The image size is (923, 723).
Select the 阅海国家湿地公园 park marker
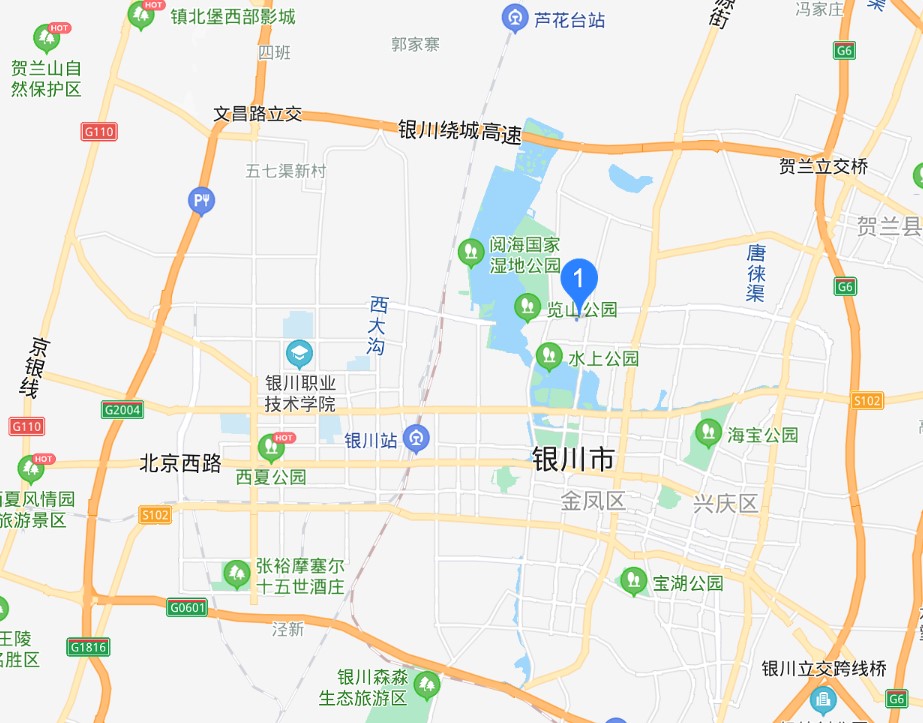[x=470, y=254]
